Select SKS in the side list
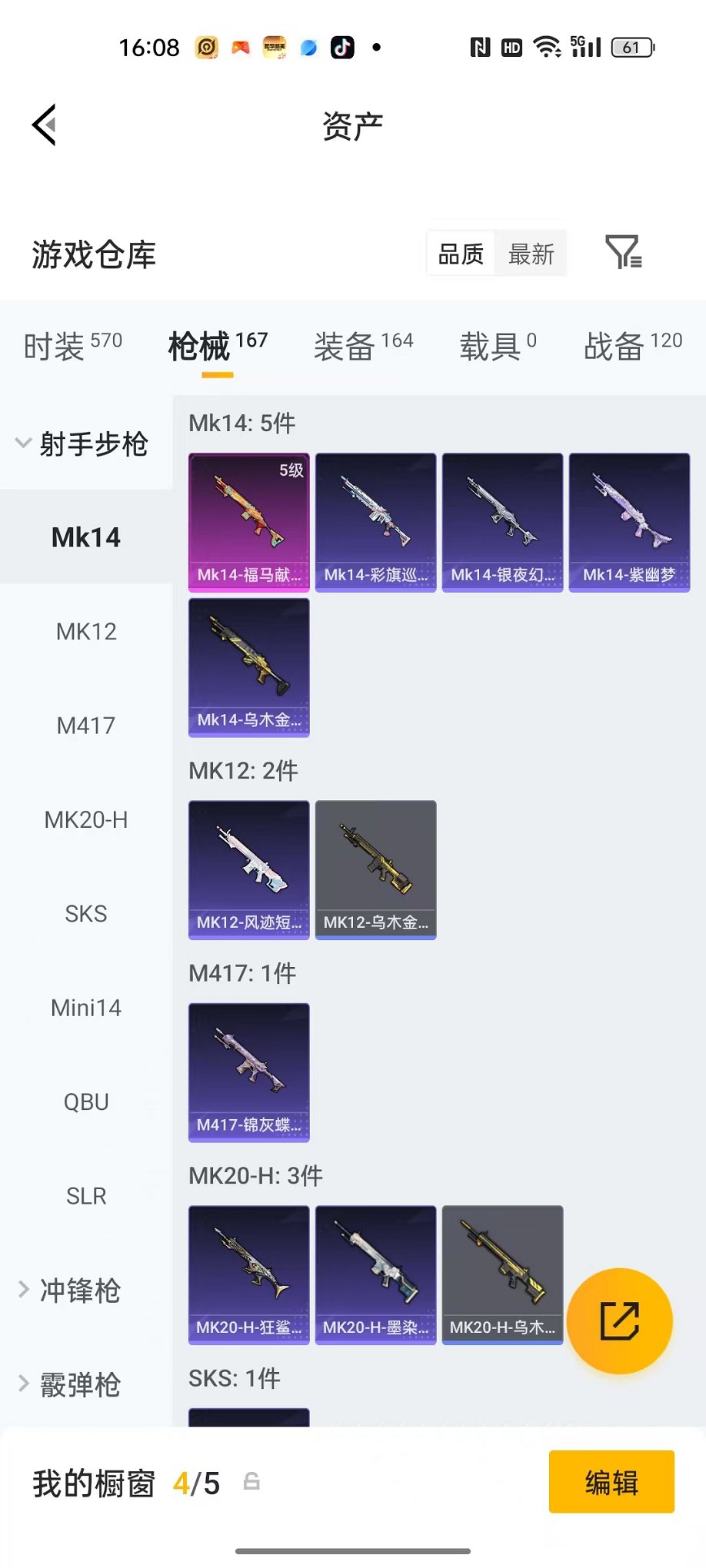Viewport: 706px width, 1568px height. (86, 913)
